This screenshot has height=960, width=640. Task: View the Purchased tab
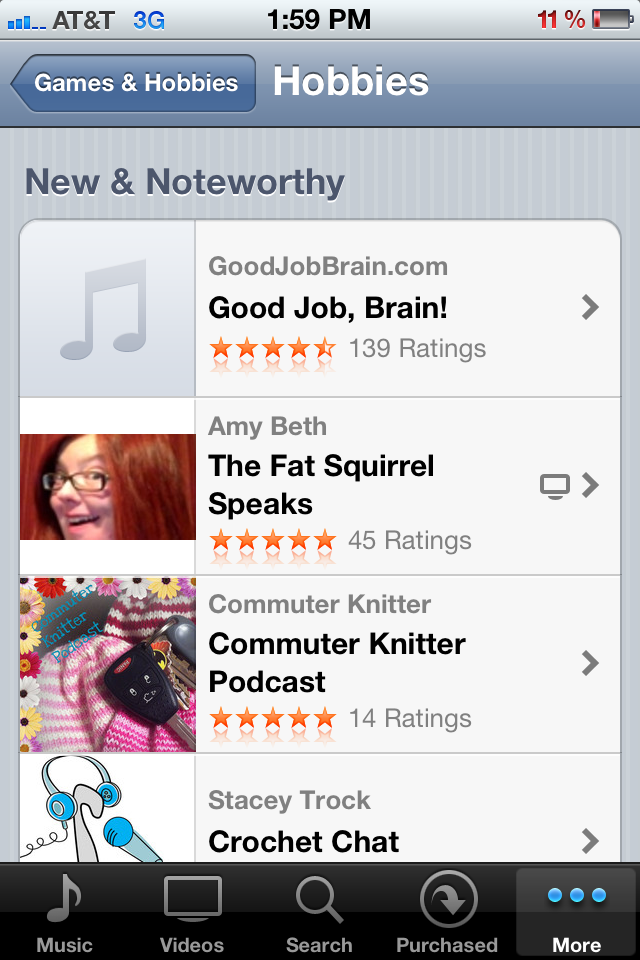447,912
